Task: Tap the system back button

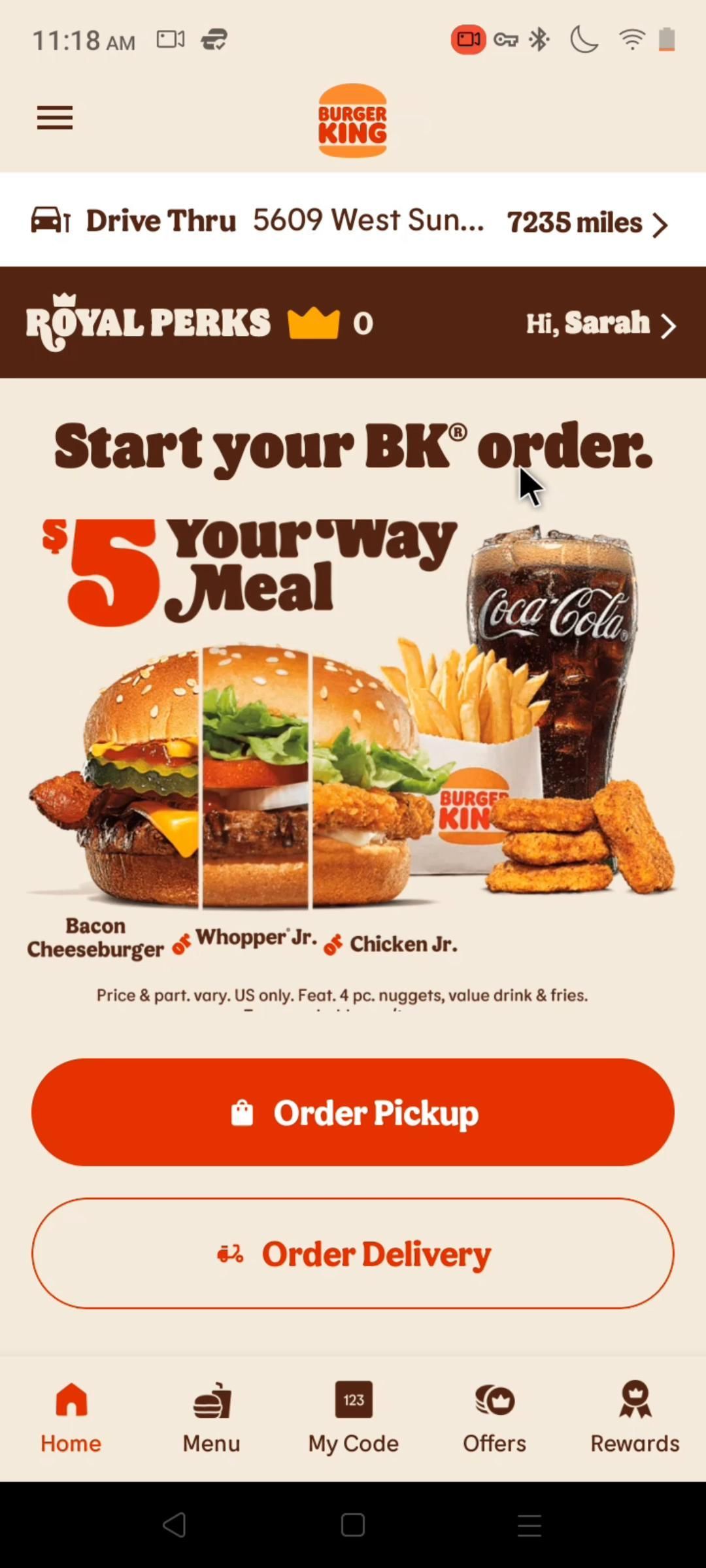Action: 175,1526
